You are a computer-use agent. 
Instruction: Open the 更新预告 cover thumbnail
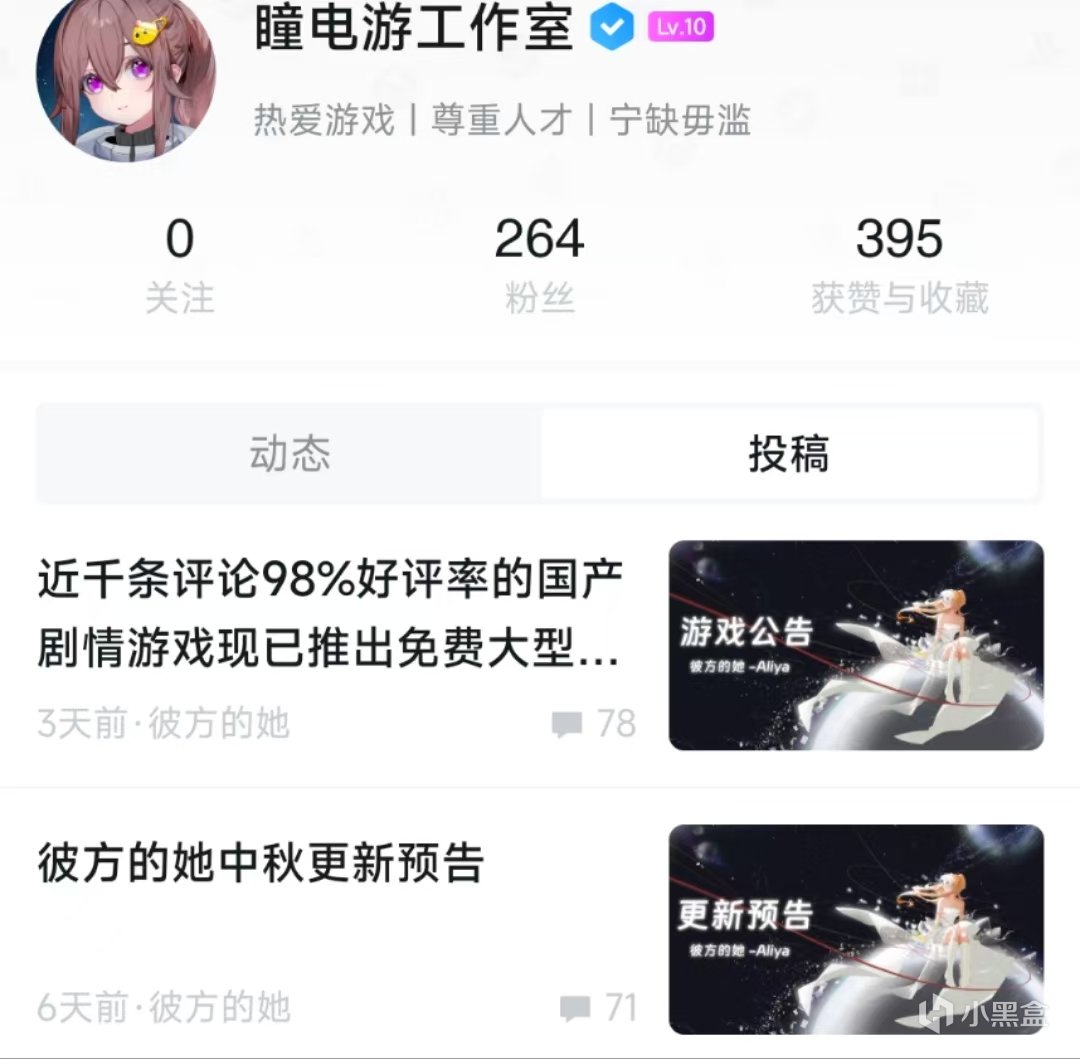click(856, 928)
